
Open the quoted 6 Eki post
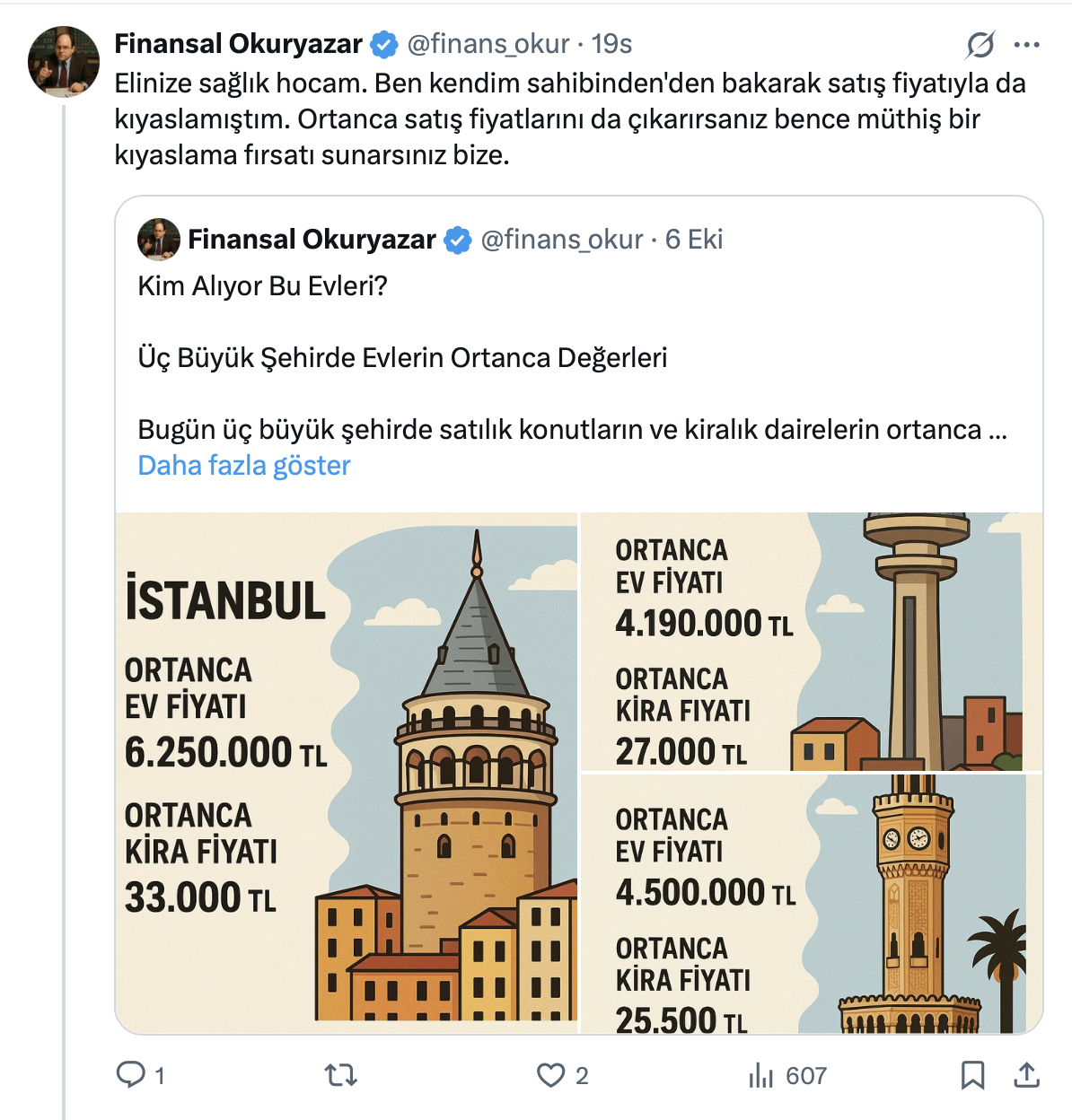694,240
